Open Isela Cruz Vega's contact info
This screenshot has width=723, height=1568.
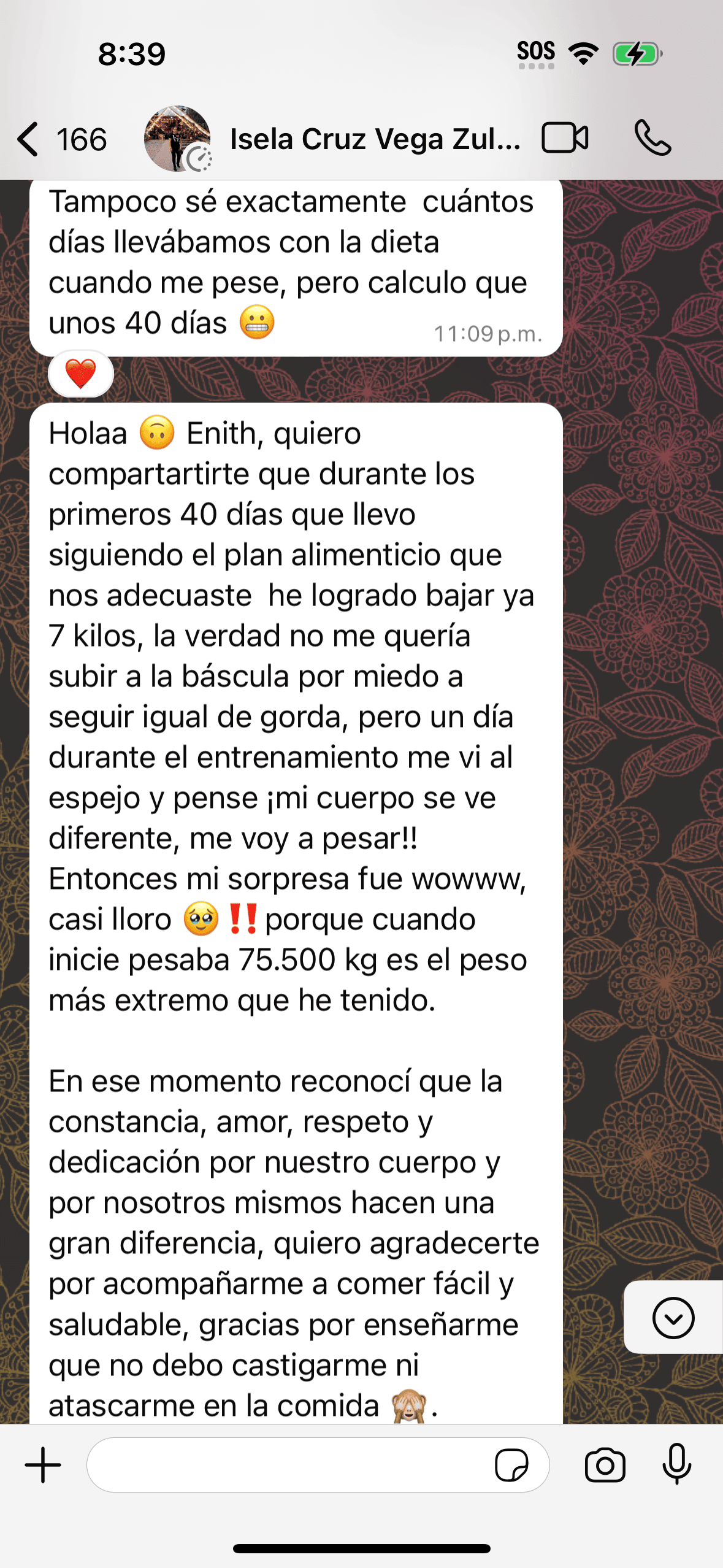(374, 139)
